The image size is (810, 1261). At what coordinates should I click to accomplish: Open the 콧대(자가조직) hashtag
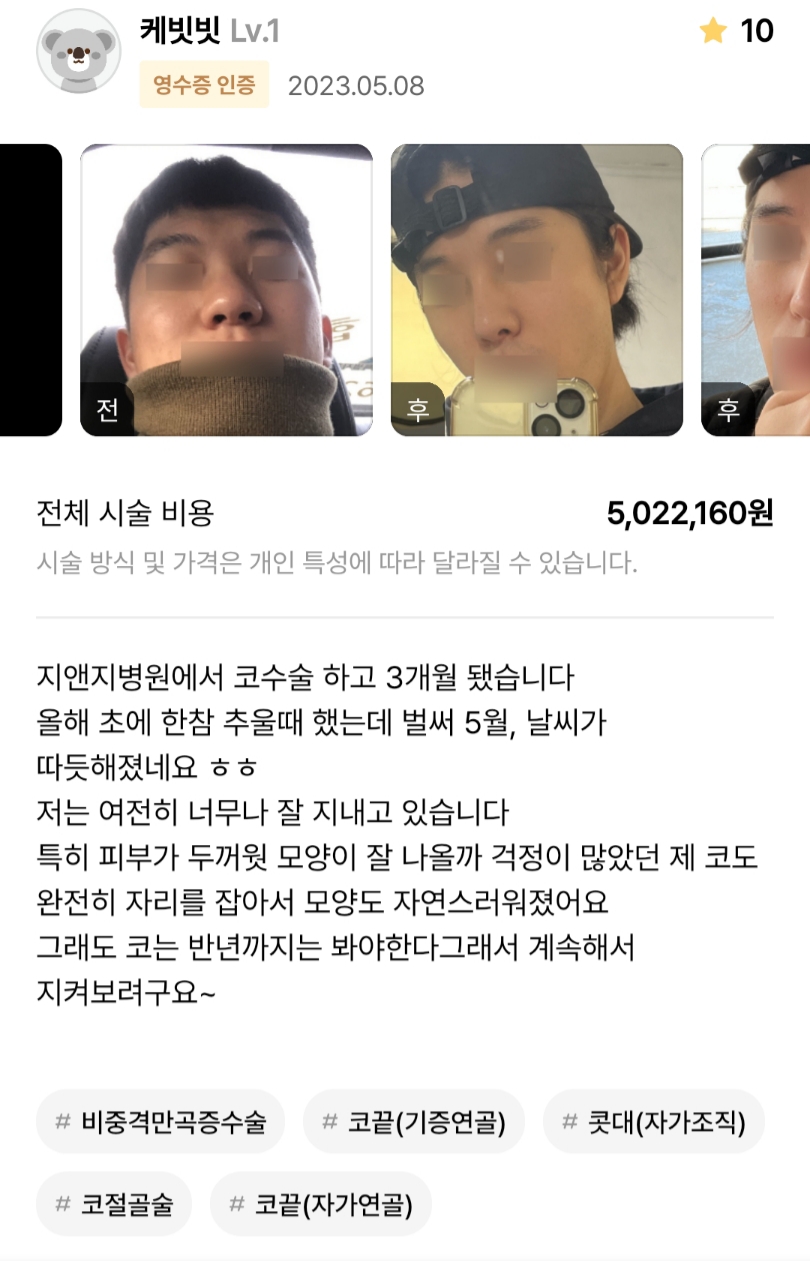pyautogui.click(x=654, y=1121)
